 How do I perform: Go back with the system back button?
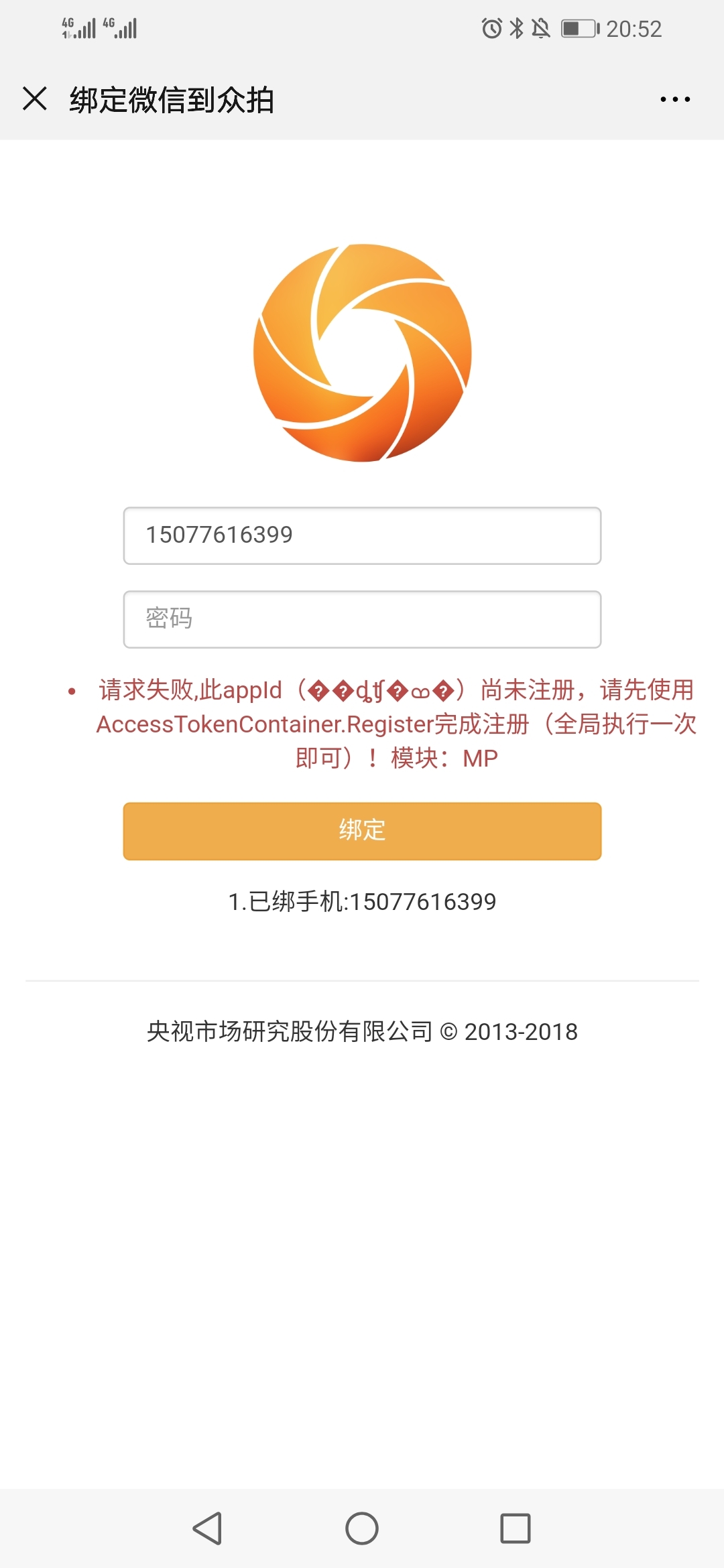207,1528
